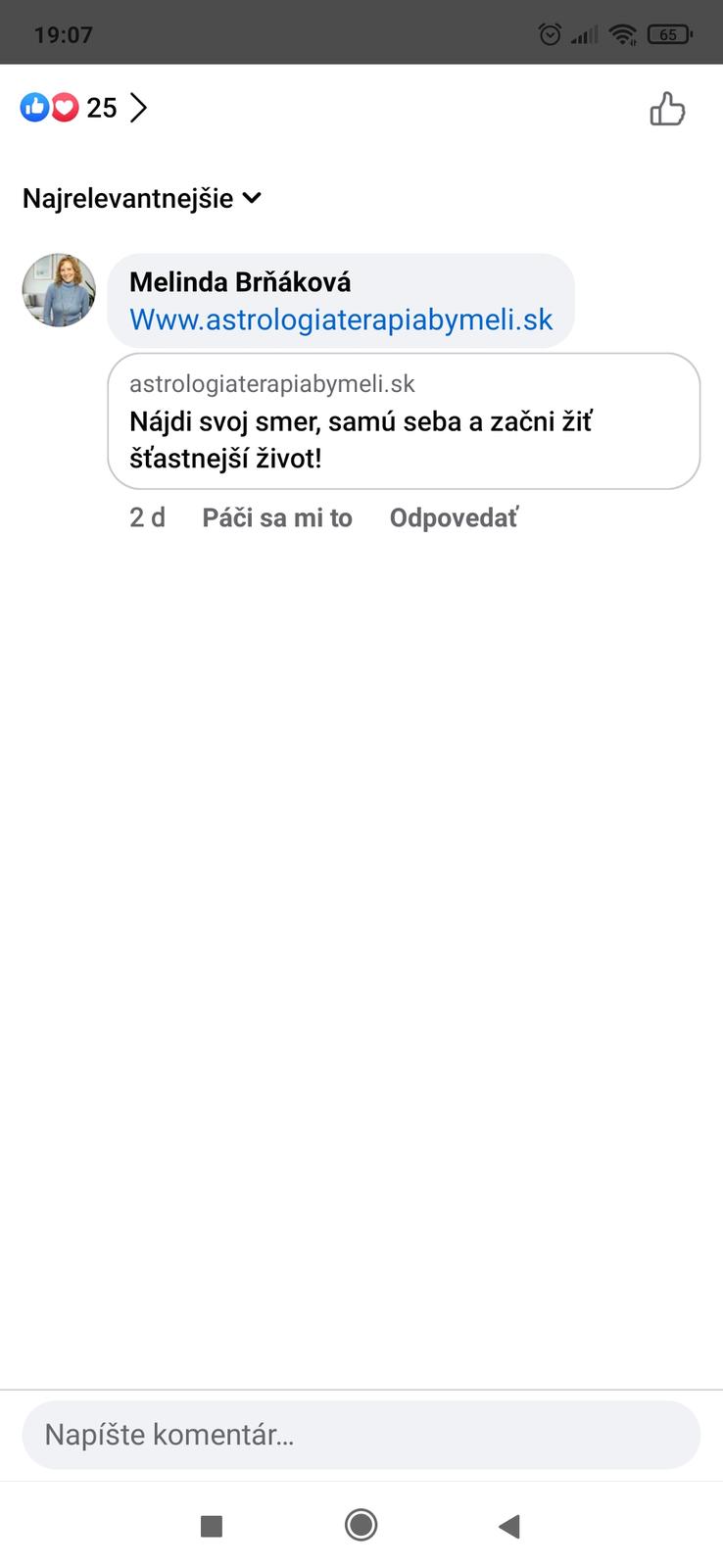
Task: Like the post with the thumbs-up icon
Action: click(667, 109)
